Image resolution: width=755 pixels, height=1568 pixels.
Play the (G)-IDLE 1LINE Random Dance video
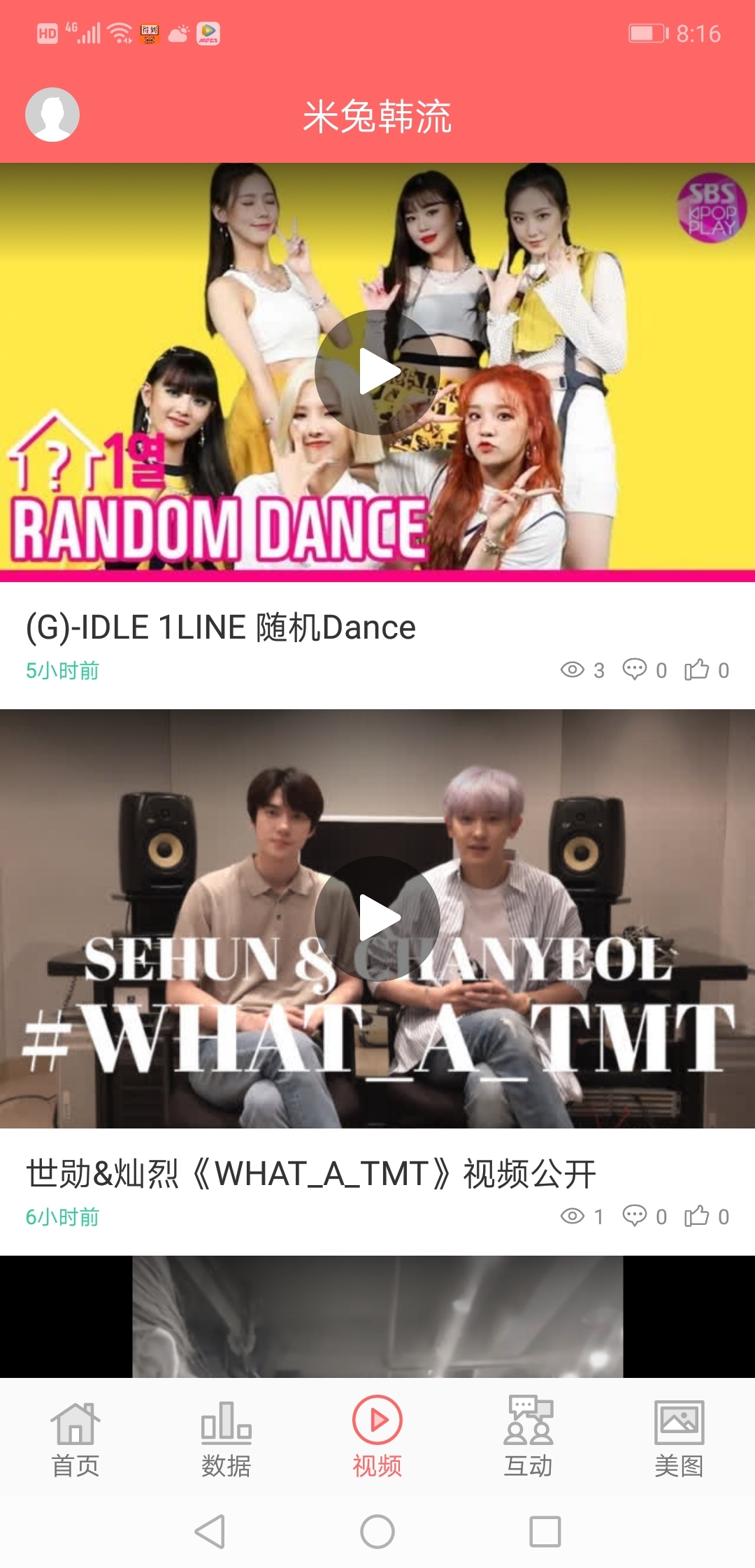(377, 372)
